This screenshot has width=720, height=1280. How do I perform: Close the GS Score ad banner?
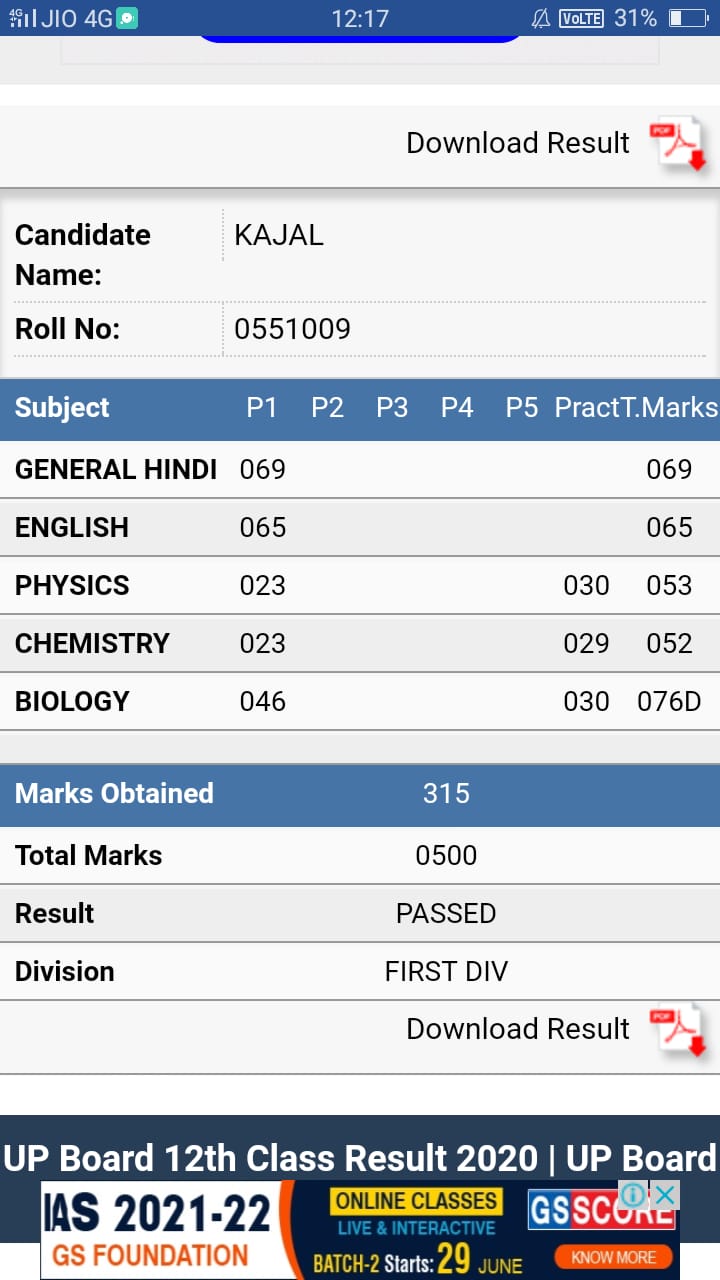click(x=664, y=1194)
